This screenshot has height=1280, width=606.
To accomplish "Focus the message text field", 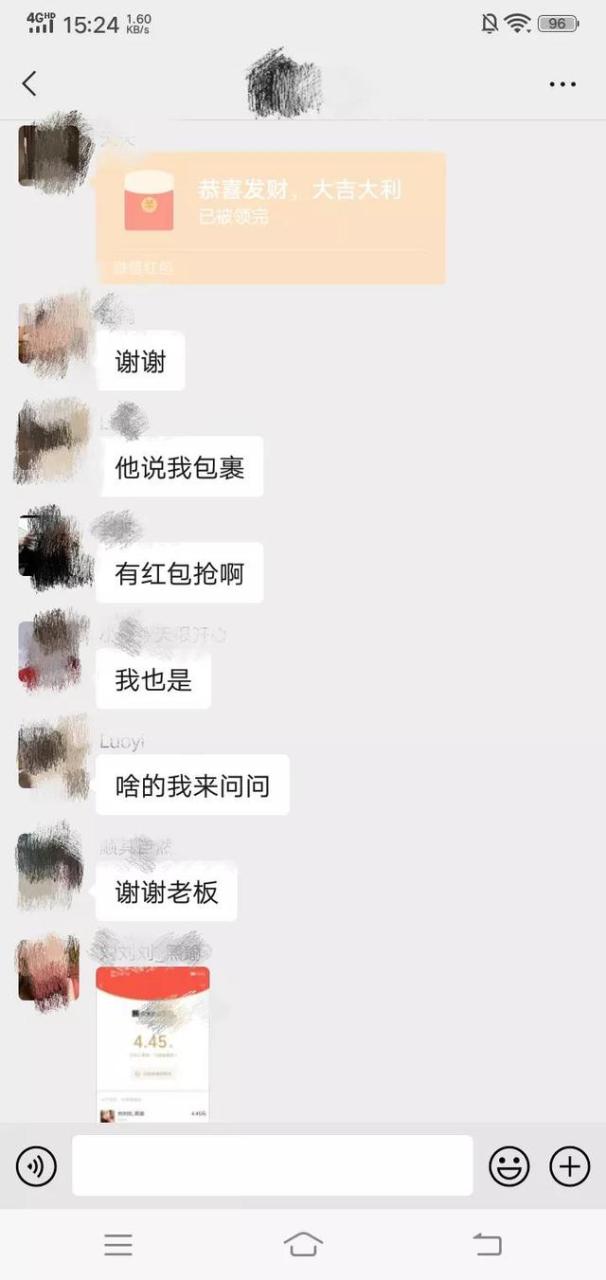I will (272, 1165).
